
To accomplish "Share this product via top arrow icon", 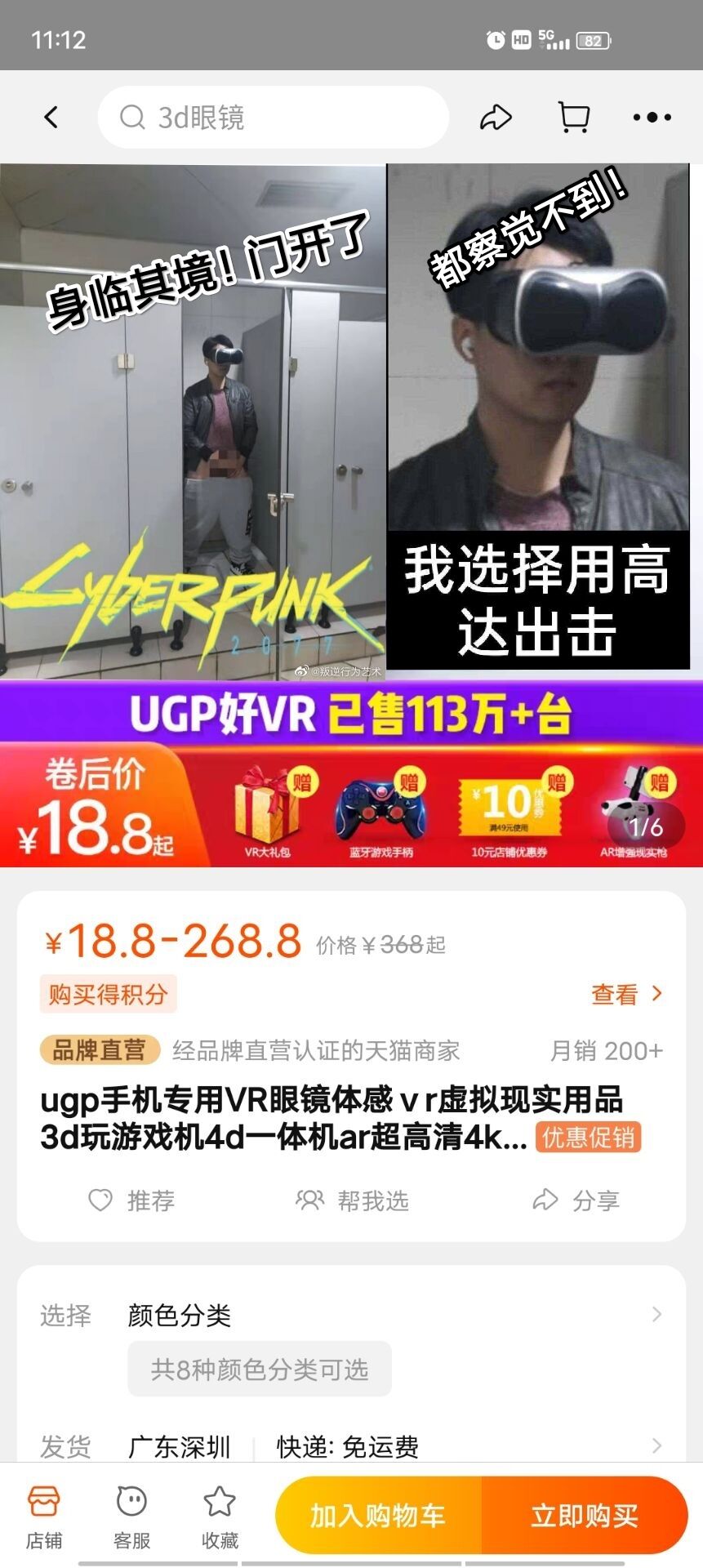I will pyautogui.click(x=496, y=118).
